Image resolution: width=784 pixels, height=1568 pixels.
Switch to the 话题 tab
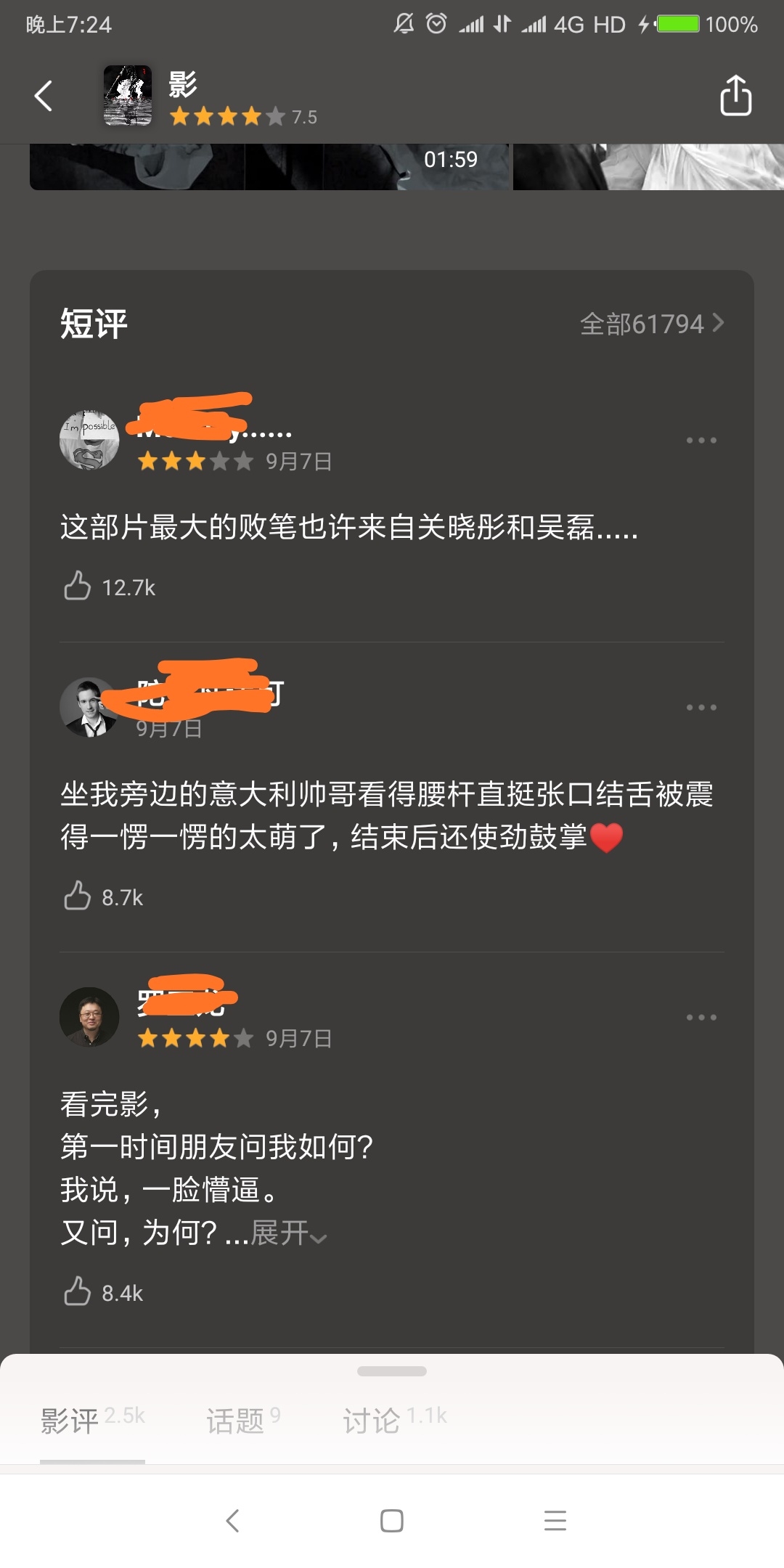pos(235,1421)
